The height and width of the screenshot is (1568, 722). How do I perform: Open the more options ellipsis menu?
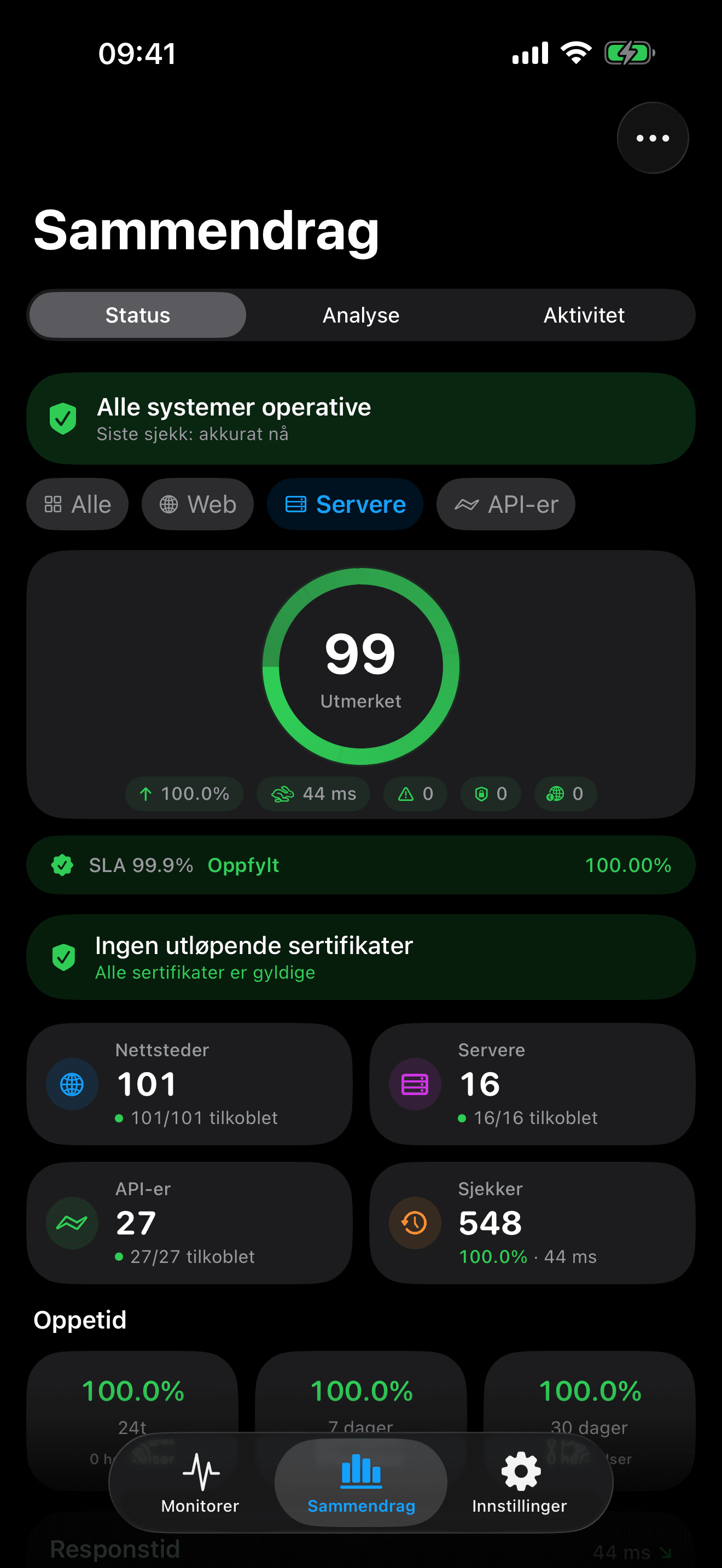point(652,137)
